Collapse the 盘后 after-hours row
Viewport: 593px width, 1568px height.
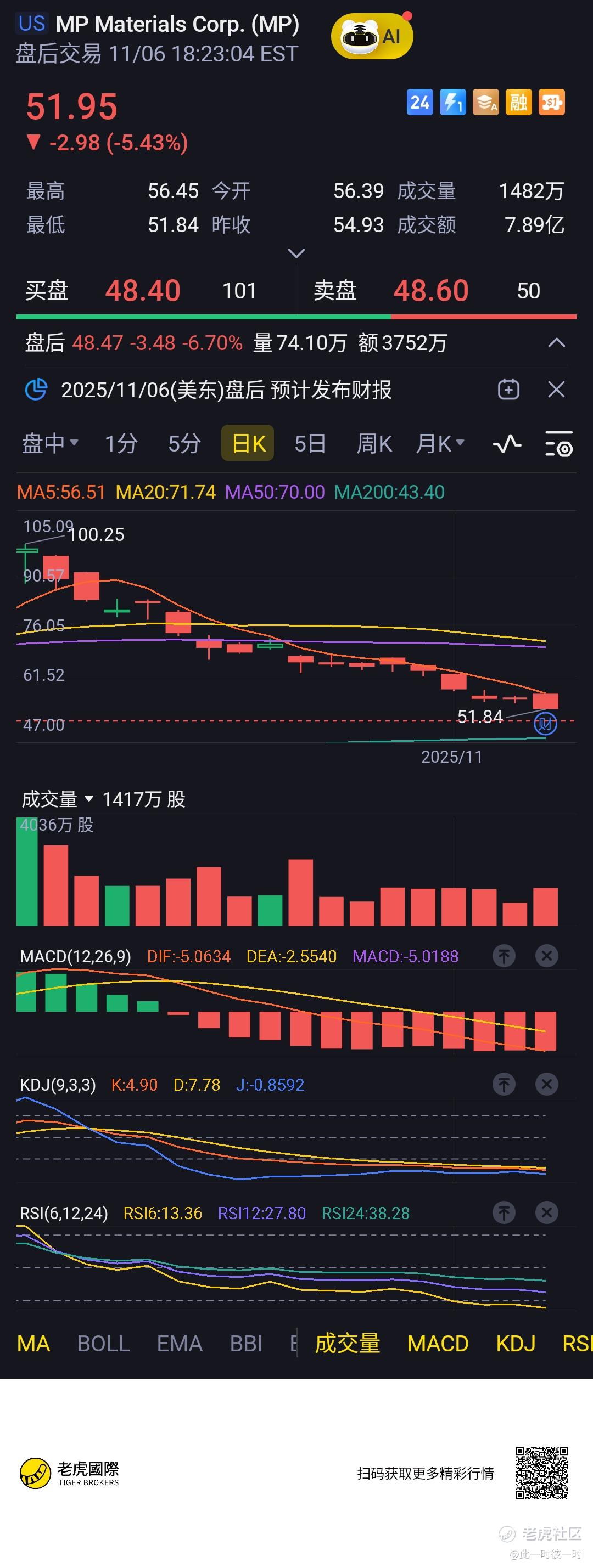(556, 343)
